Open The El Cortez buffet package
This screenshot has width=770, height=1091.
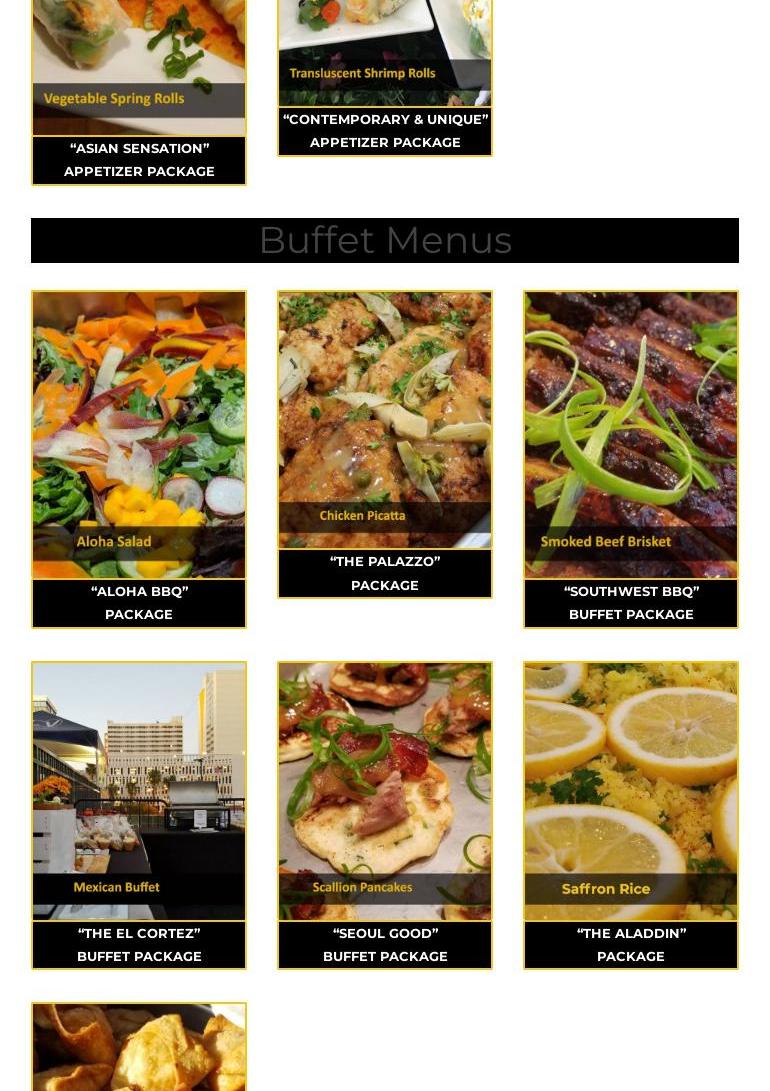pos(139,945)
